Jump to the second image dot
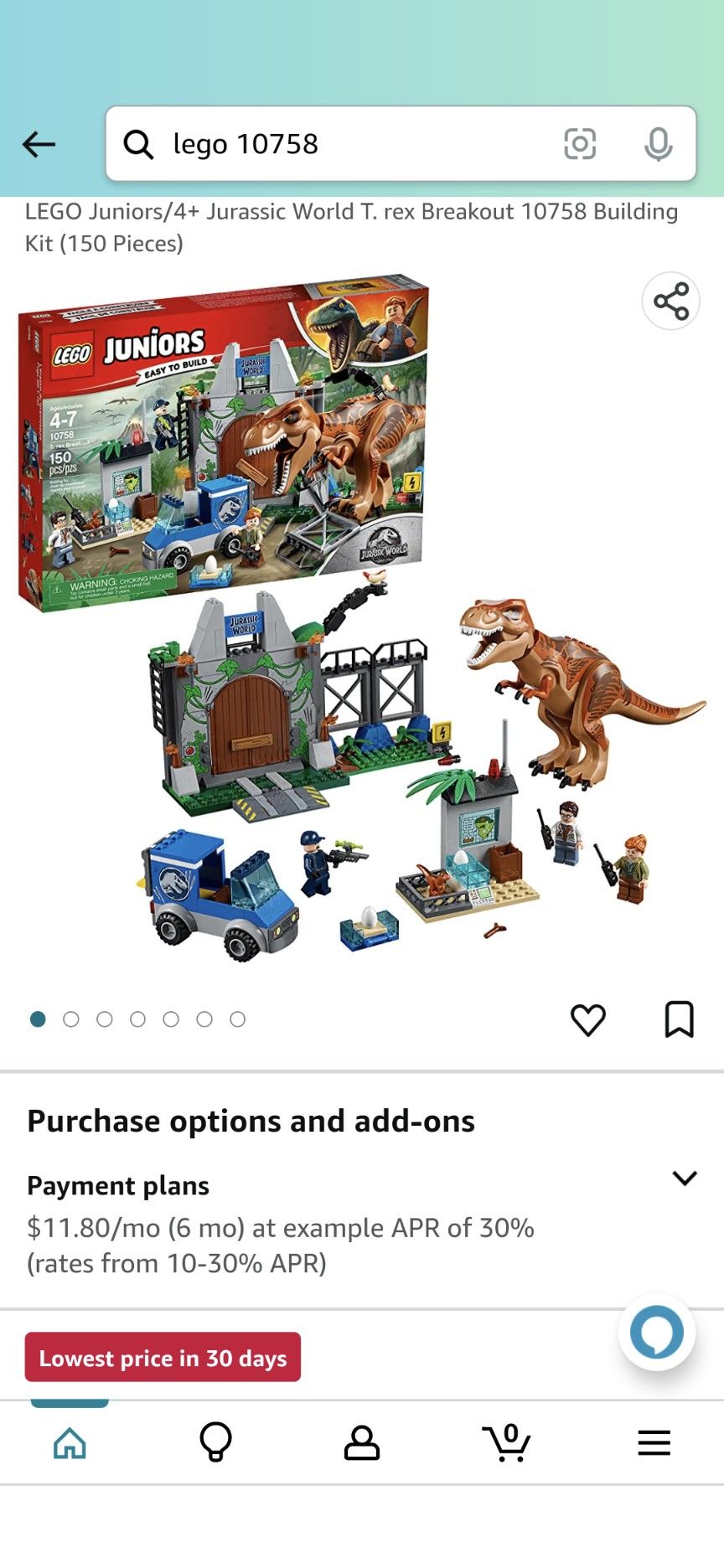The height and width of the screenshot is (1568, 724). click(x=71, y=1019)
